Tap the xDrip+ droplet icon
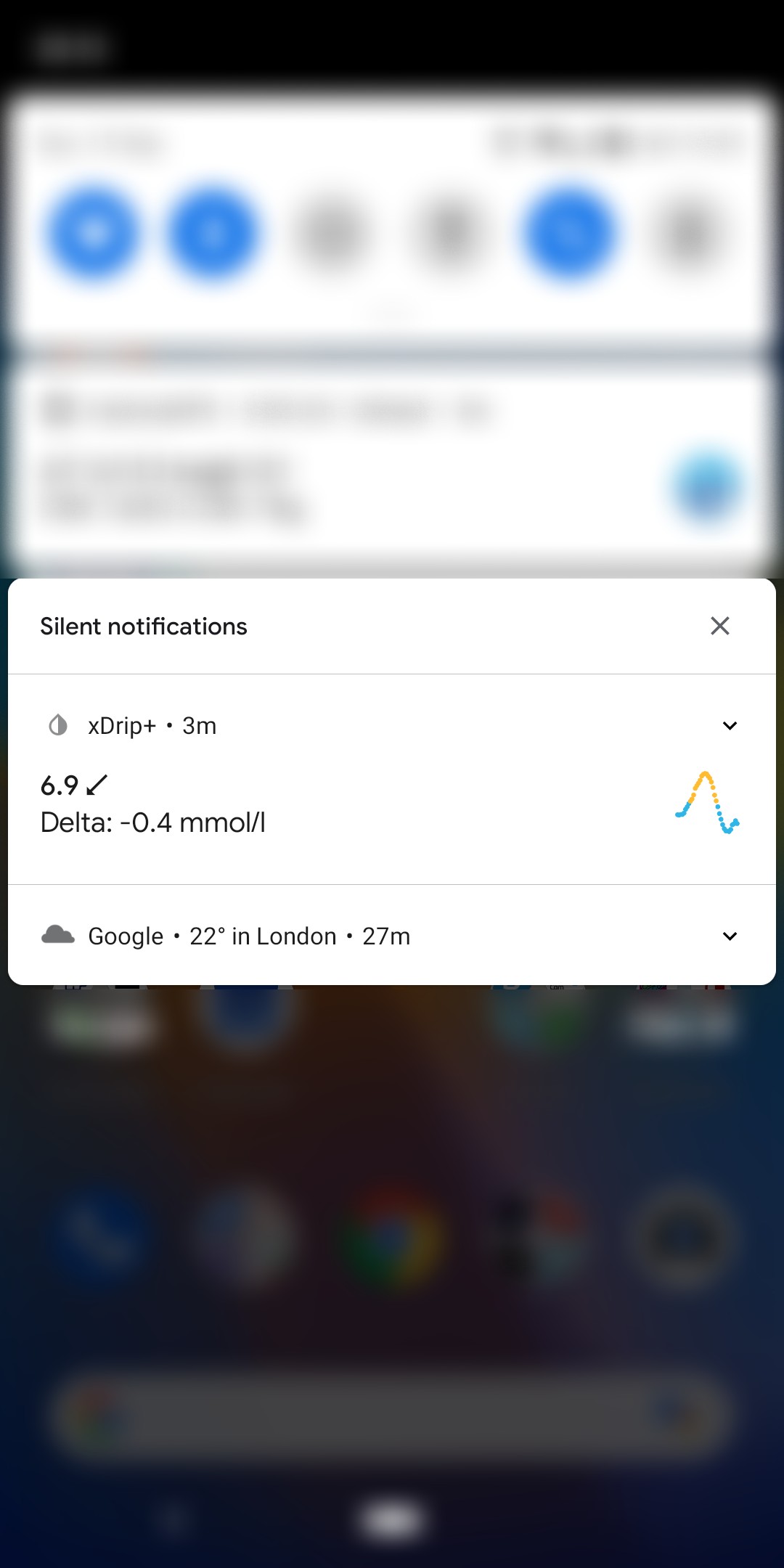The height and width of the screenshot is (1568, 784). [57, 724]
